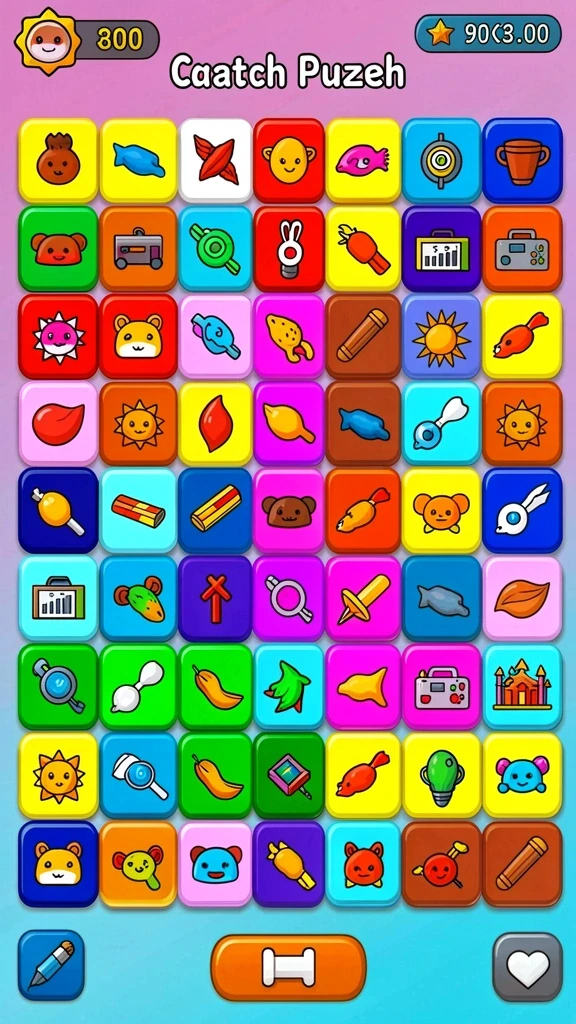
Task: Tap the pink tile with gray radio
Action: [x=441, y=686]
